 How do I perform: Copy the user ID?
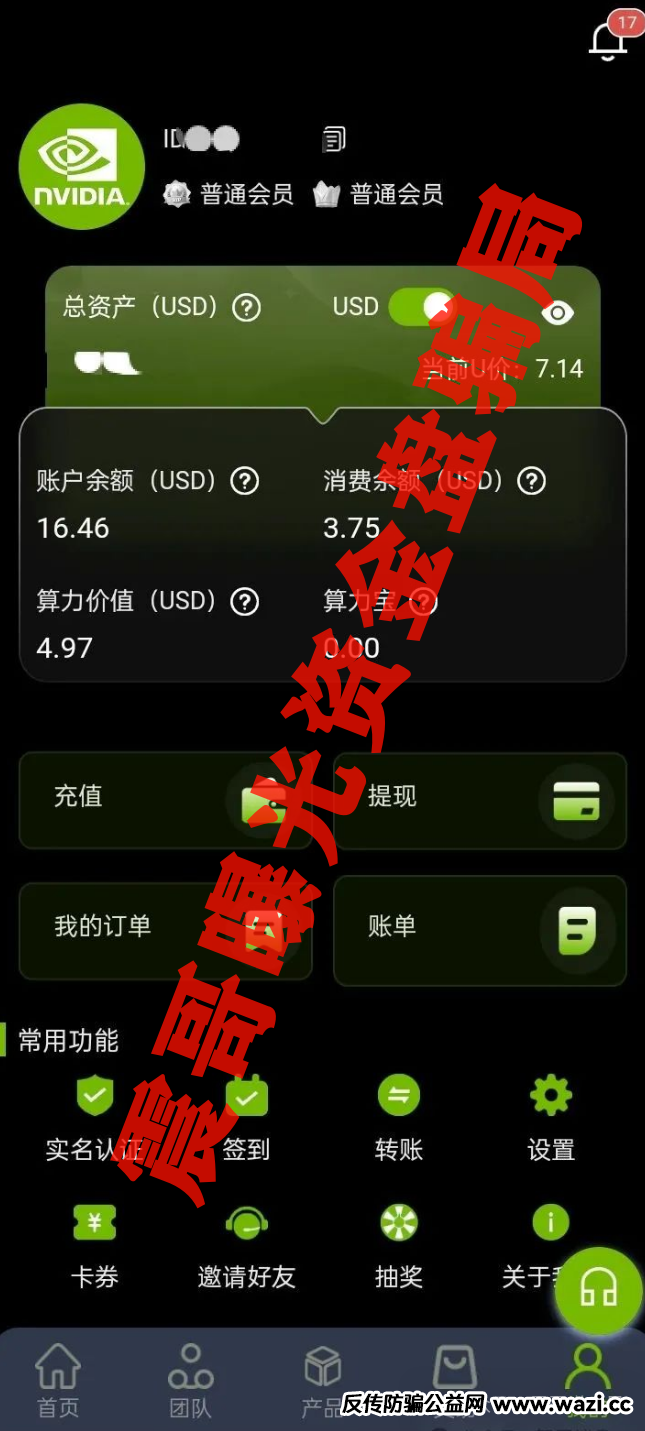pos(334,139)
